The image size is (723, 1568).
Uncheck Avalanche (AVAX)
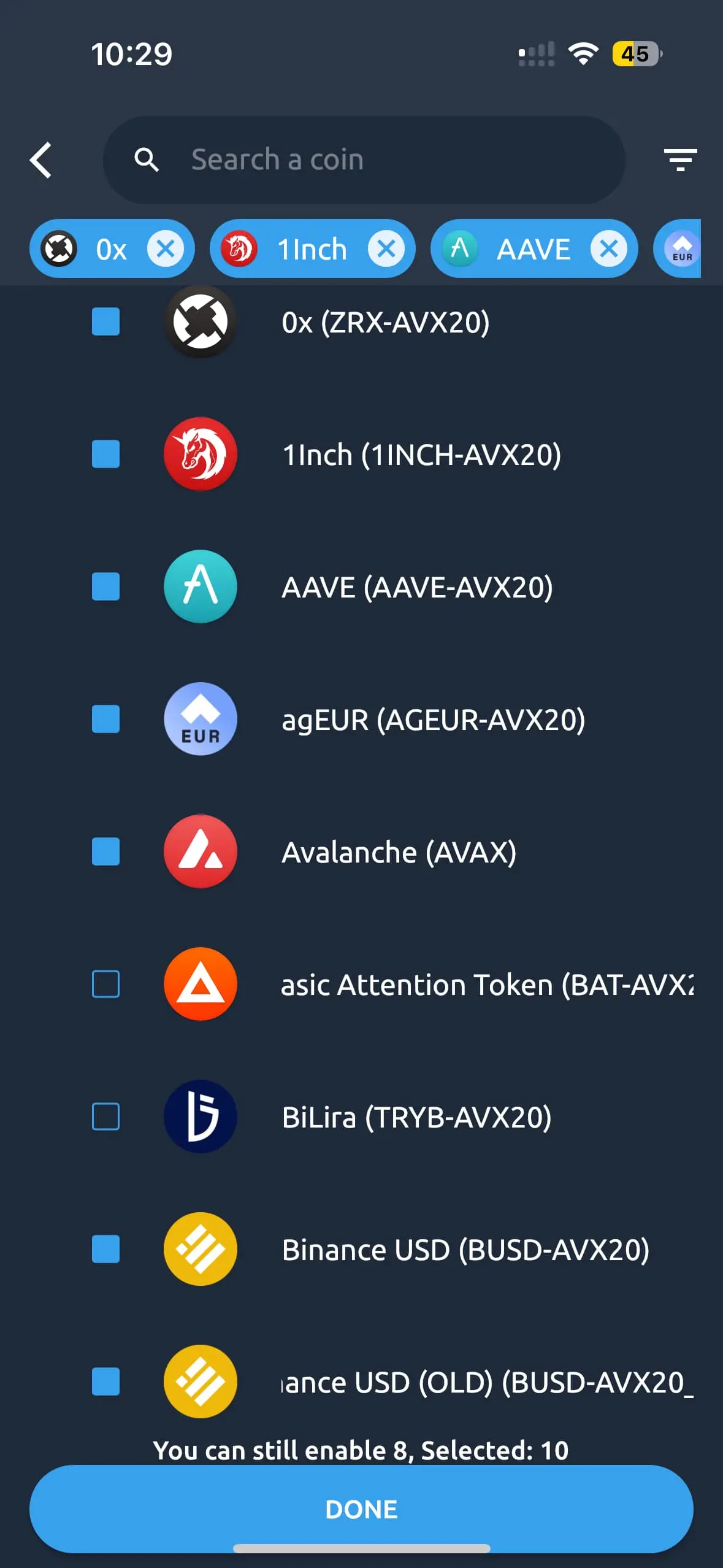point(105,852)
